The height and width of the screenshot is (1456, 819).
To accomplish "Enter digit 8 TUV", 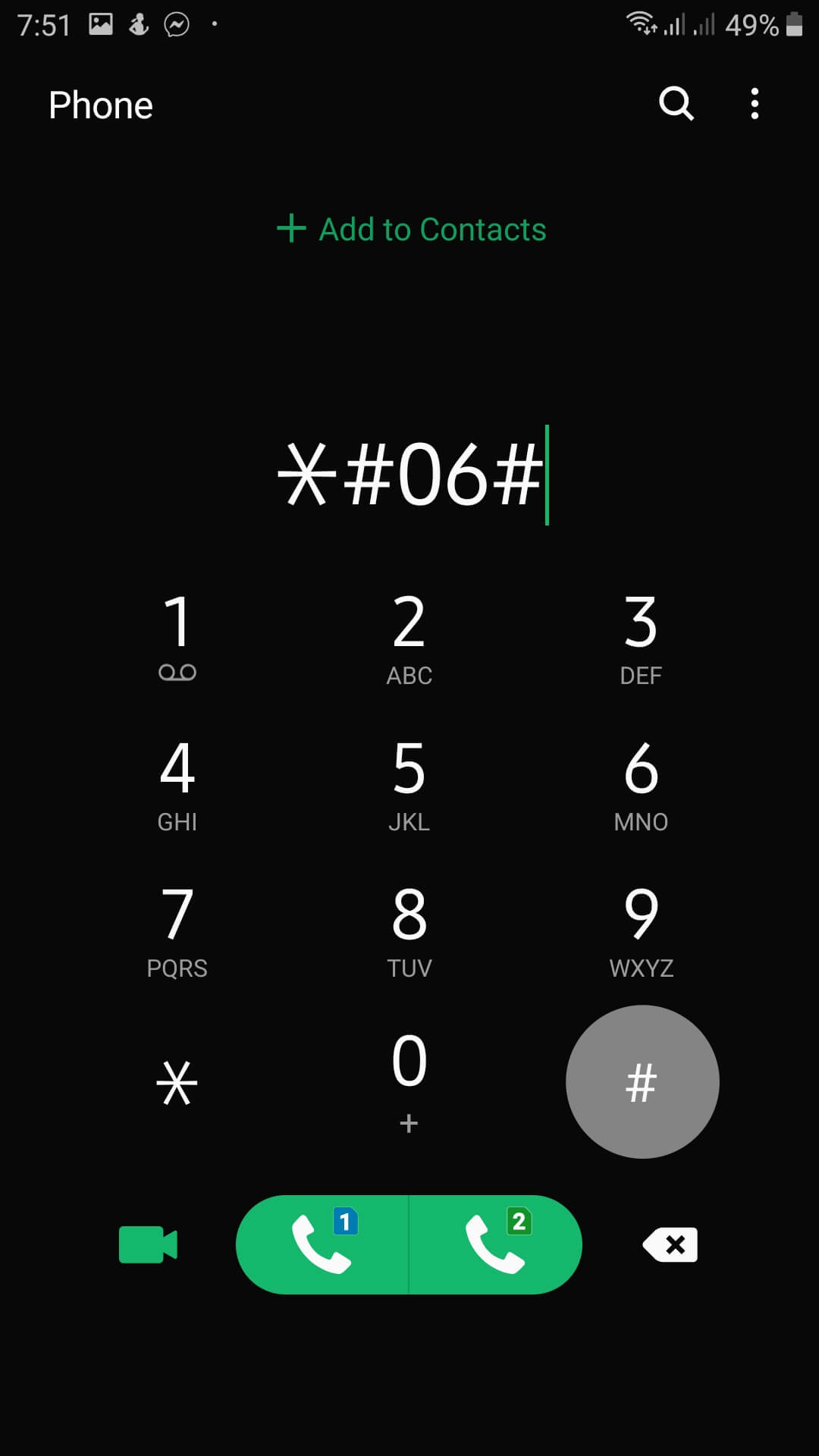I will pyautogui.click(x=409, y=929).
